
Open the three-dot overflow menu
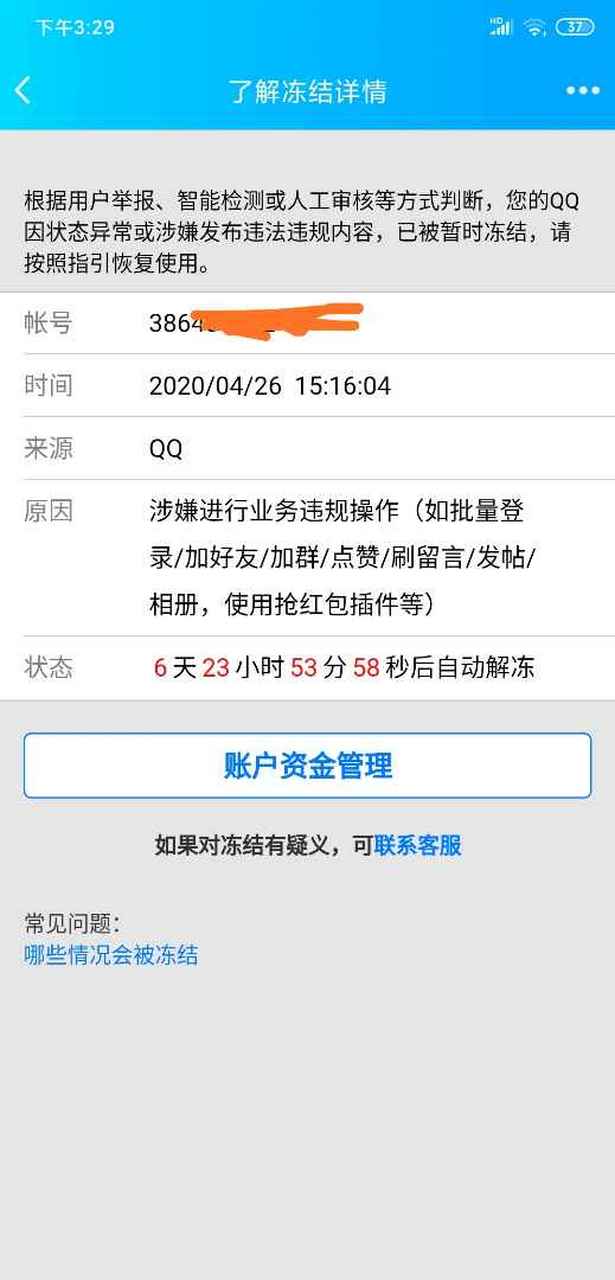tap(582, 91)
